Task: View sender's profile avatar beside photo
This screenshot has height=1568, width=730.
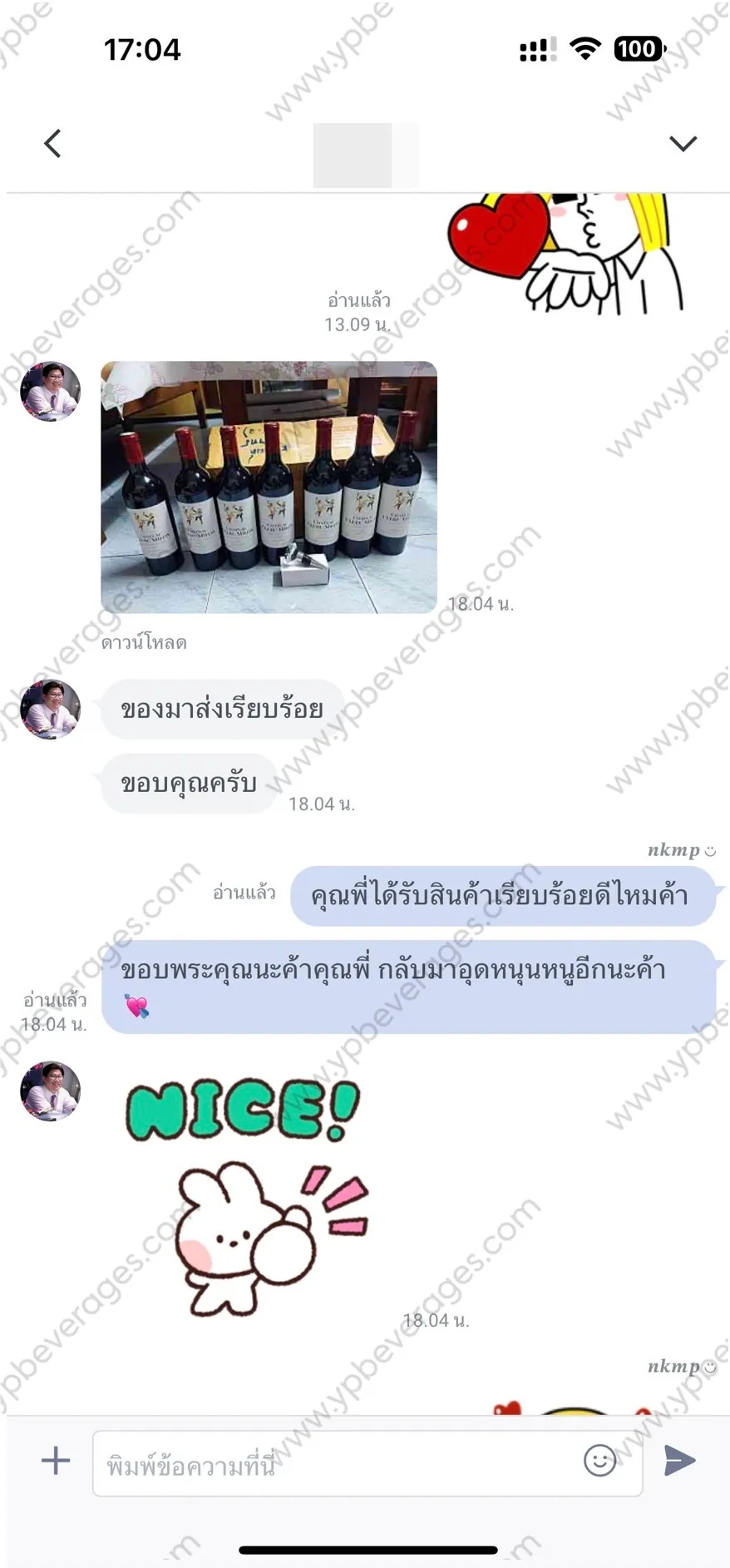Action: click(51, 391)
